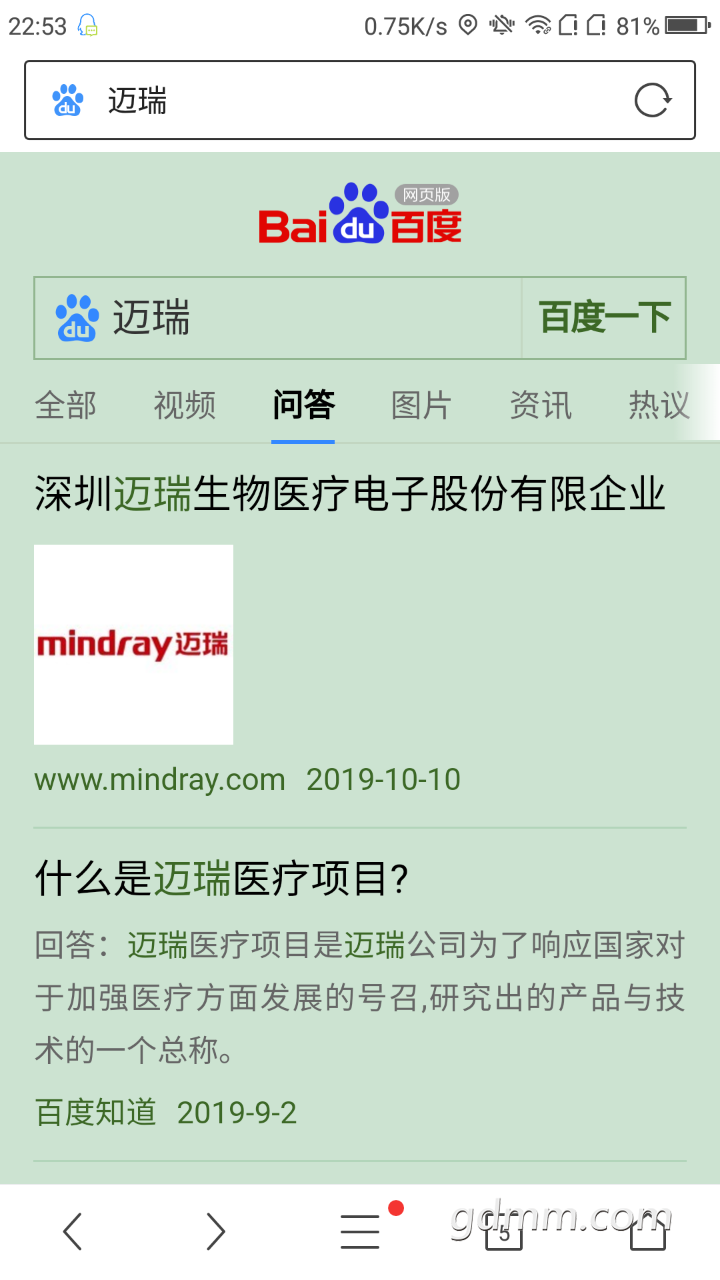
Task: Switch to the 图片 tab
Action: (x=421, y=405)
